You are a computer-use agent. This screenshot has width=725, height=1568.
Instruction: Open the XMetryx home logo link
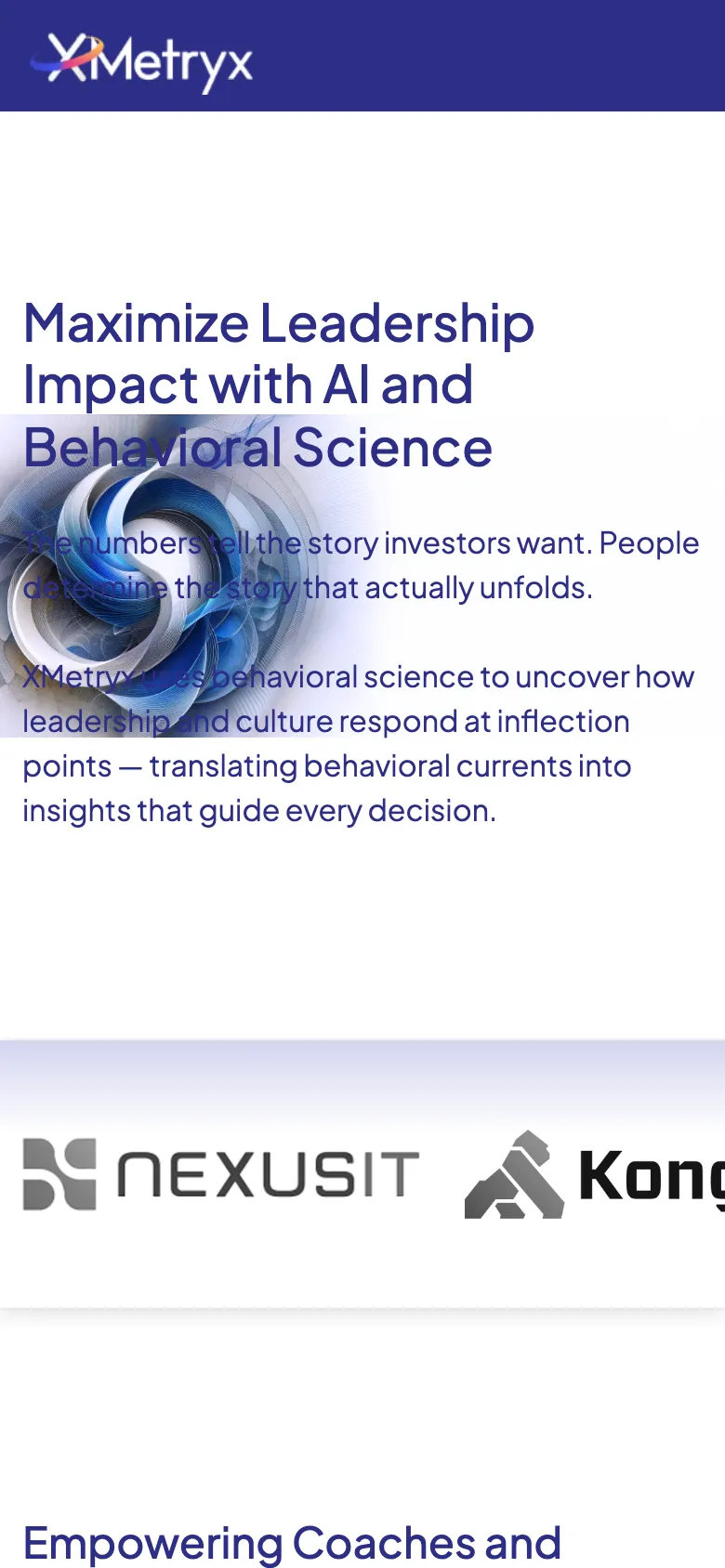click(x=141, y=61)
